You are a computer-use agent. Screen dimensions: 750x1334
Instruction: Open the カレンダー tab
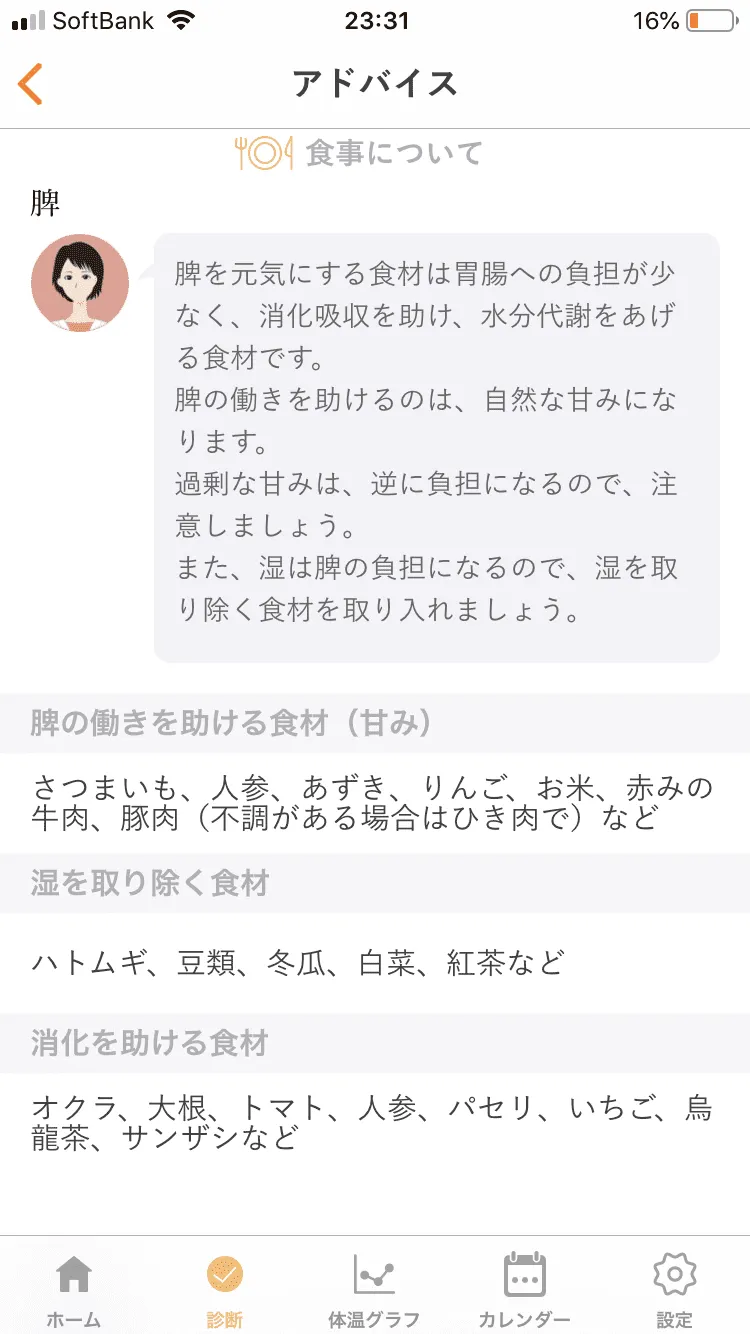point(524,1288)
